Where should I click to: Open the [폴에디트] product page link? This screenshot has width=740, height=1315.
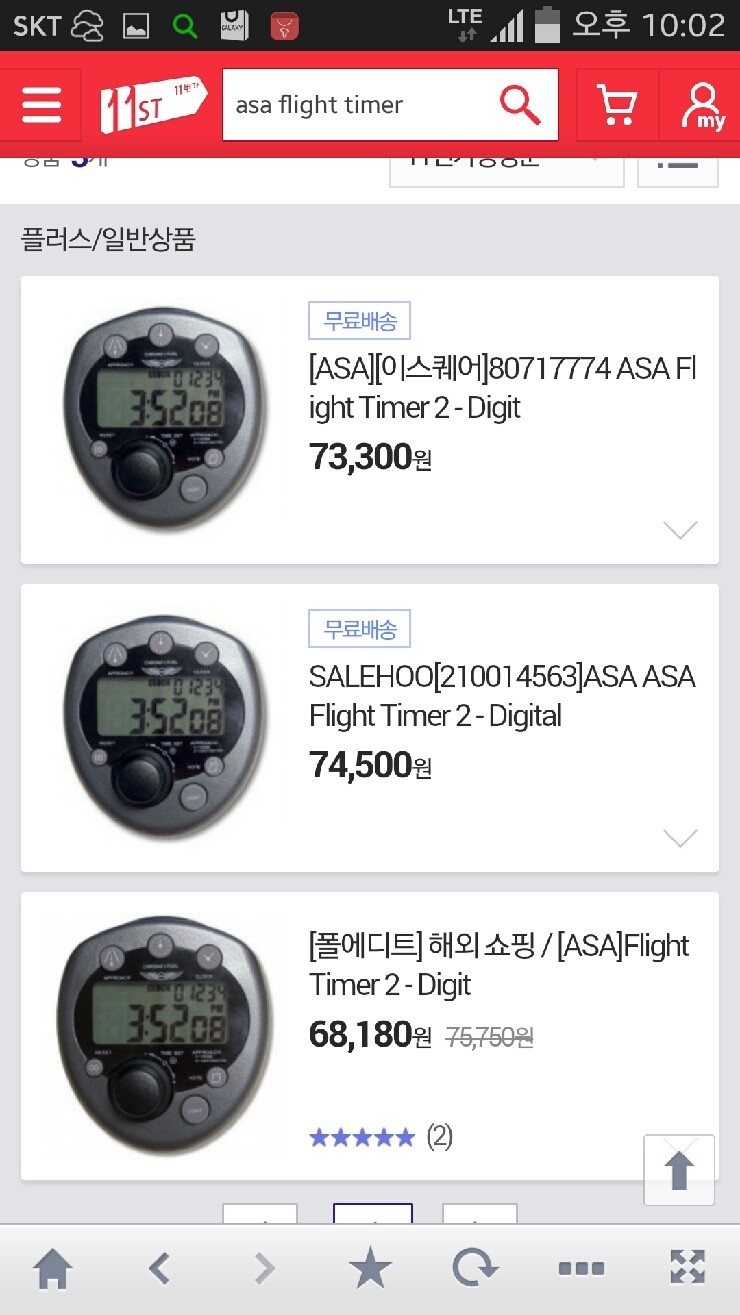click(x=500, y=965)
